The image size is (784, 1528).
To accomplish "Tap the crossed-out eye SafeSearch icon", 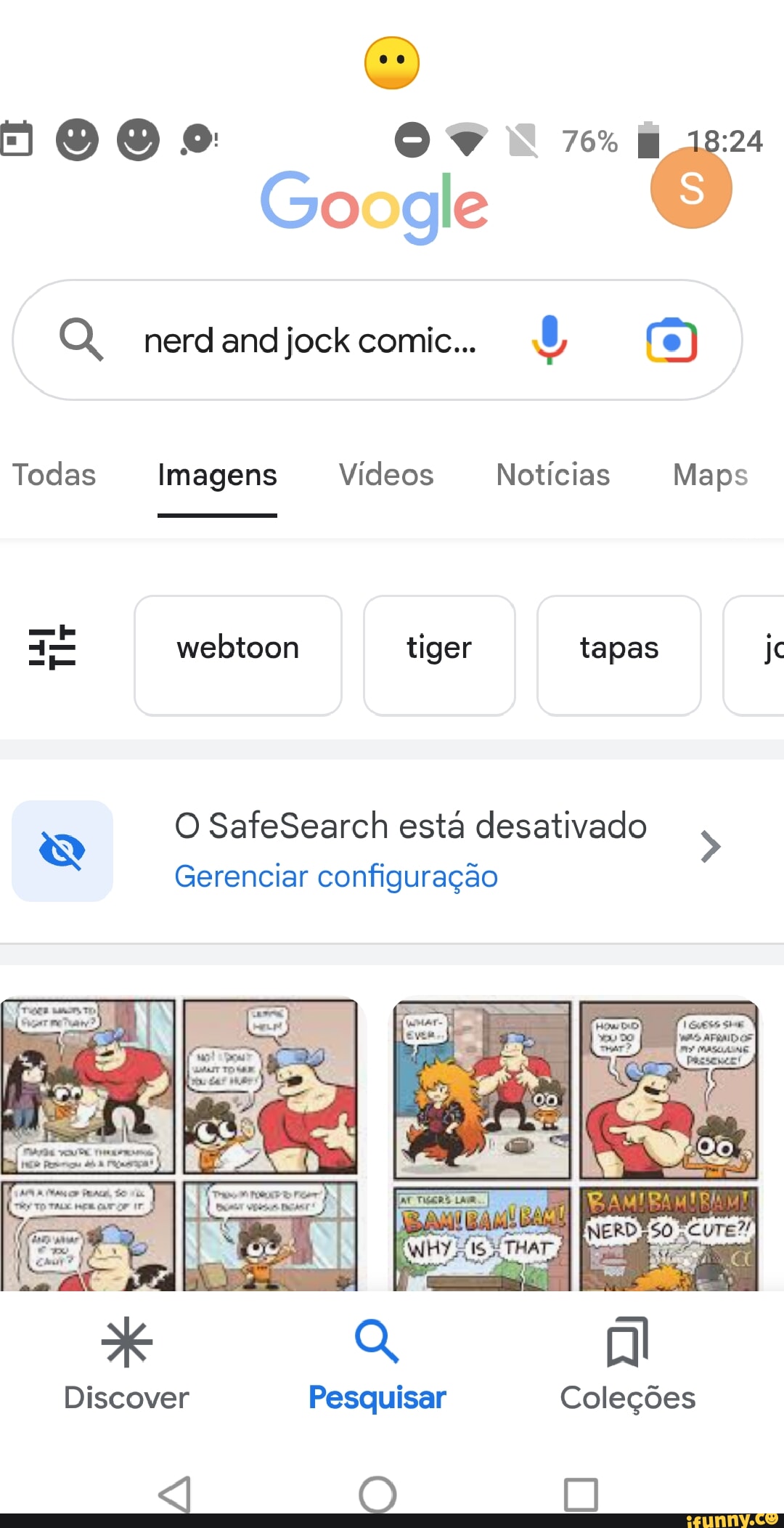I will coord(62,850).
